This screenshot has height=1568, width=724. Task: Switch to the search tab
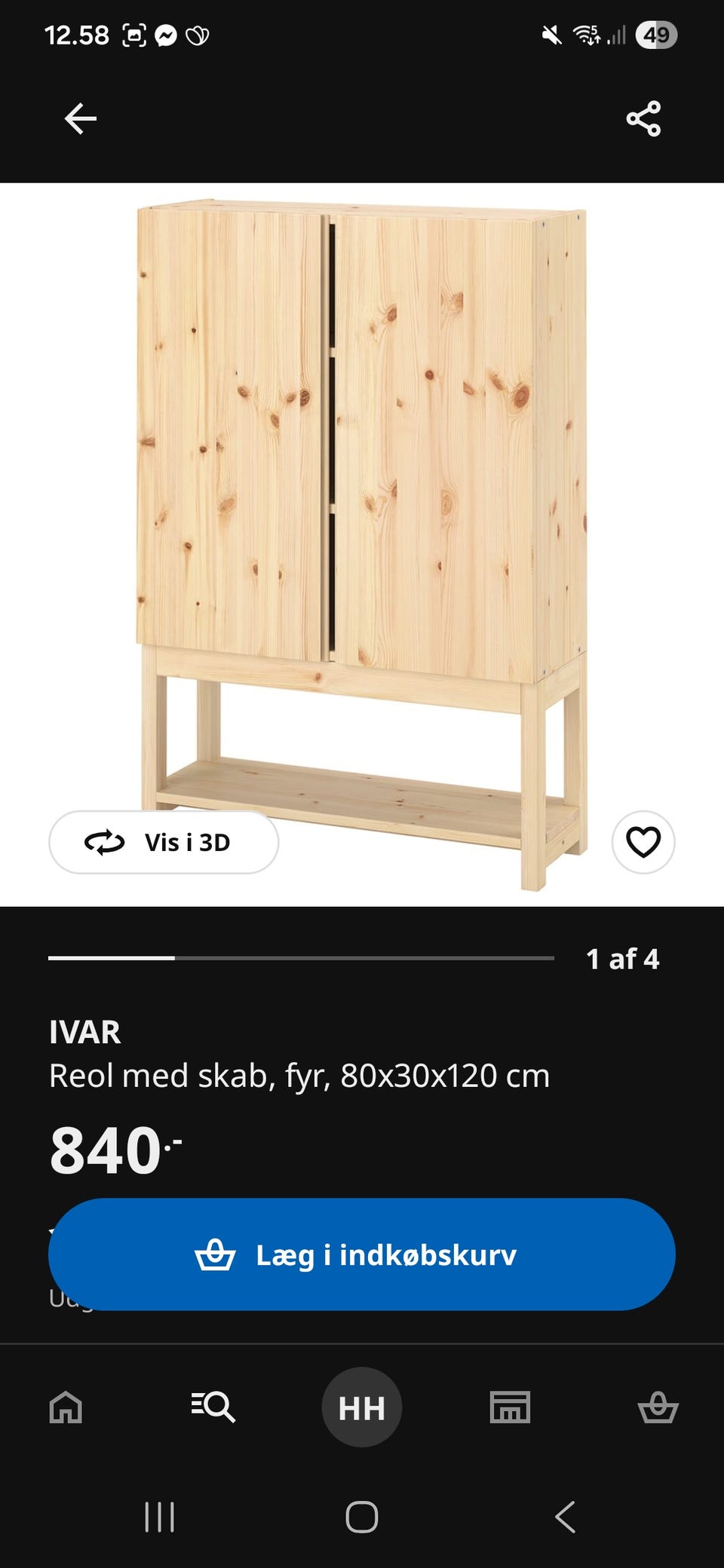pos(213,1407)
